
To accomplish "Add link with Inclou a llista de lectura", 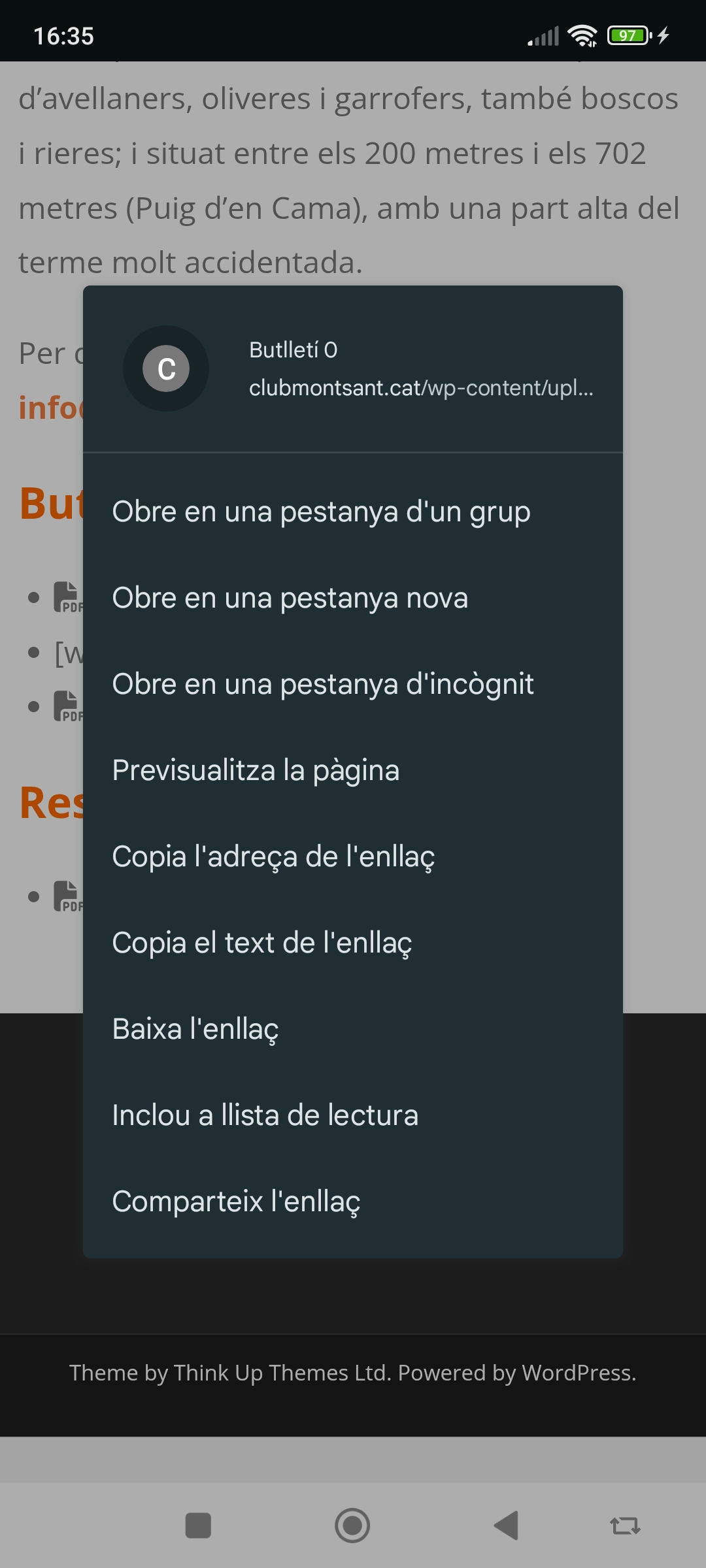I will tap(353, 1115).
